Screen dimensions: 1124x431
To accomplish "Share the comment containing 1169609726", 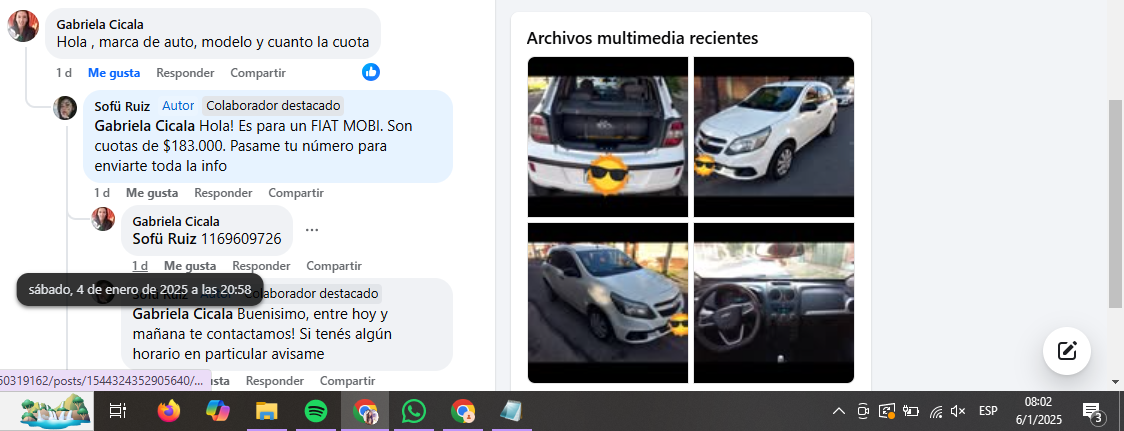I will 333,266.
